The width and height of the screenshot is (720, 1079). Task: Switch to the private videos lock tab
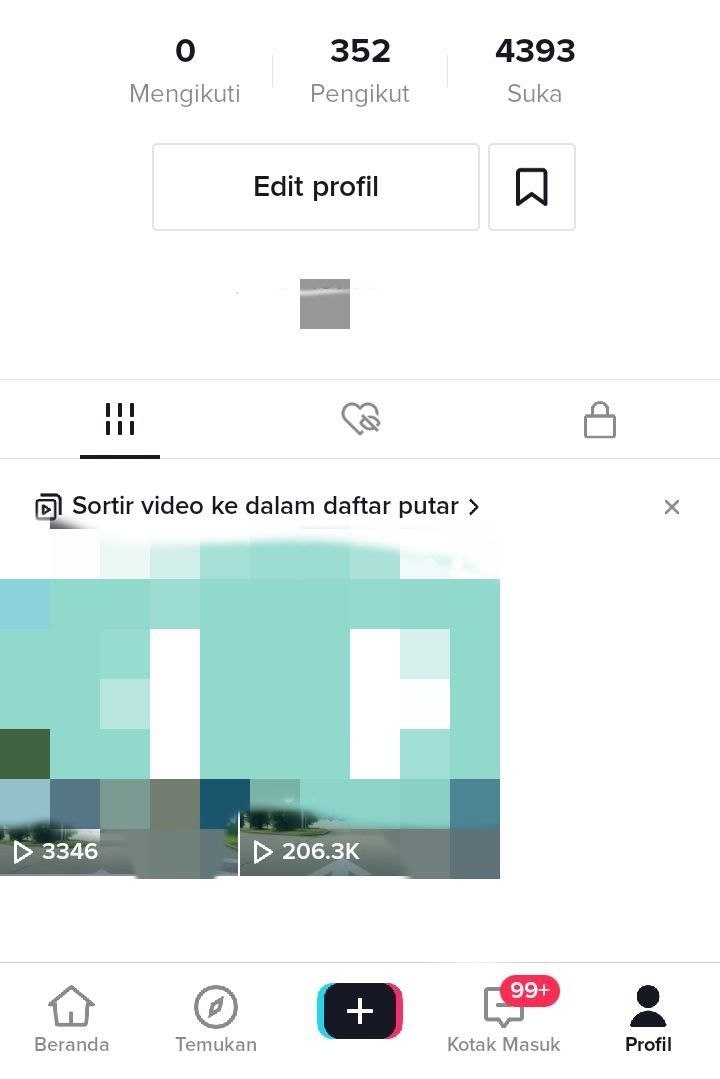click(599, 420)
